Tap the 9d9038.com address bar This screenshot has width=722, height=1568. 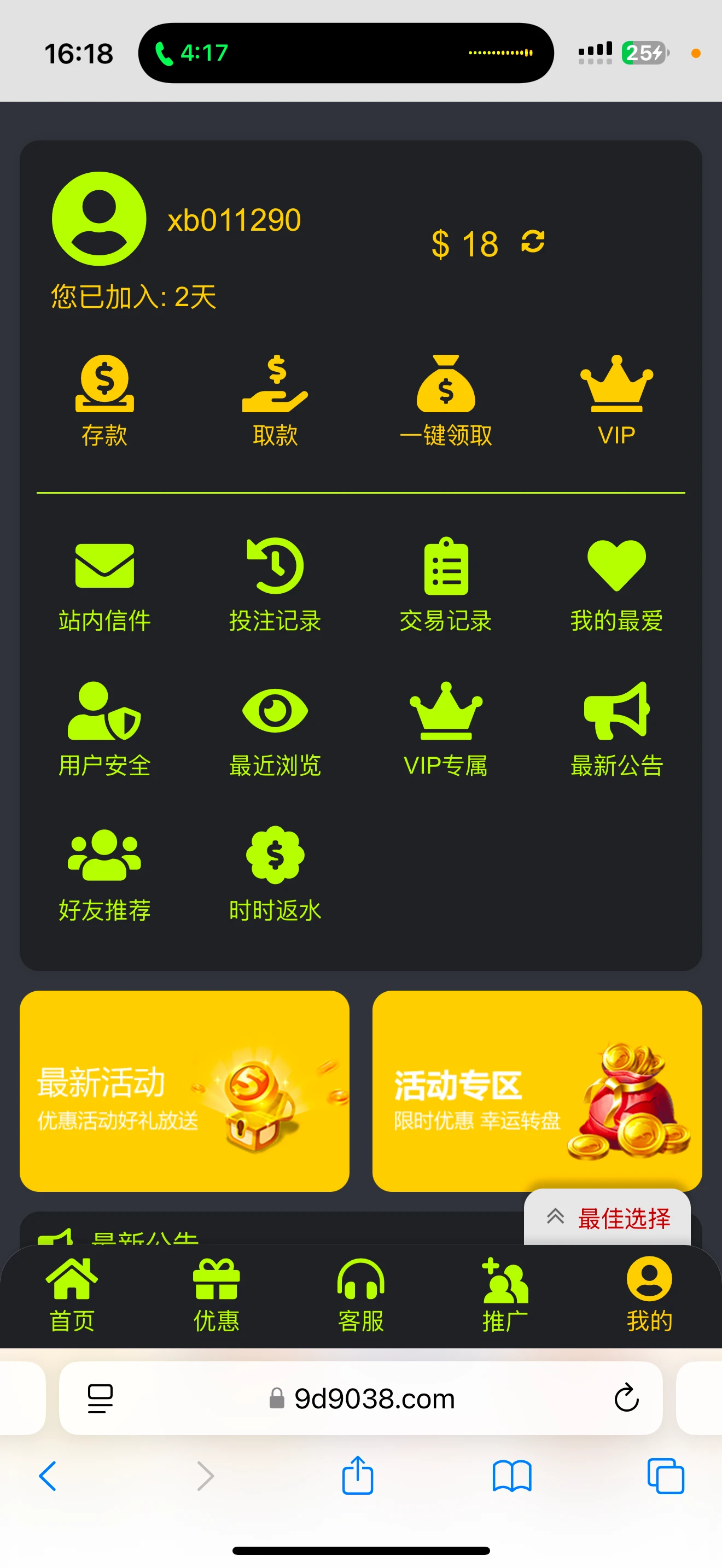click(x=361, y=1397)
